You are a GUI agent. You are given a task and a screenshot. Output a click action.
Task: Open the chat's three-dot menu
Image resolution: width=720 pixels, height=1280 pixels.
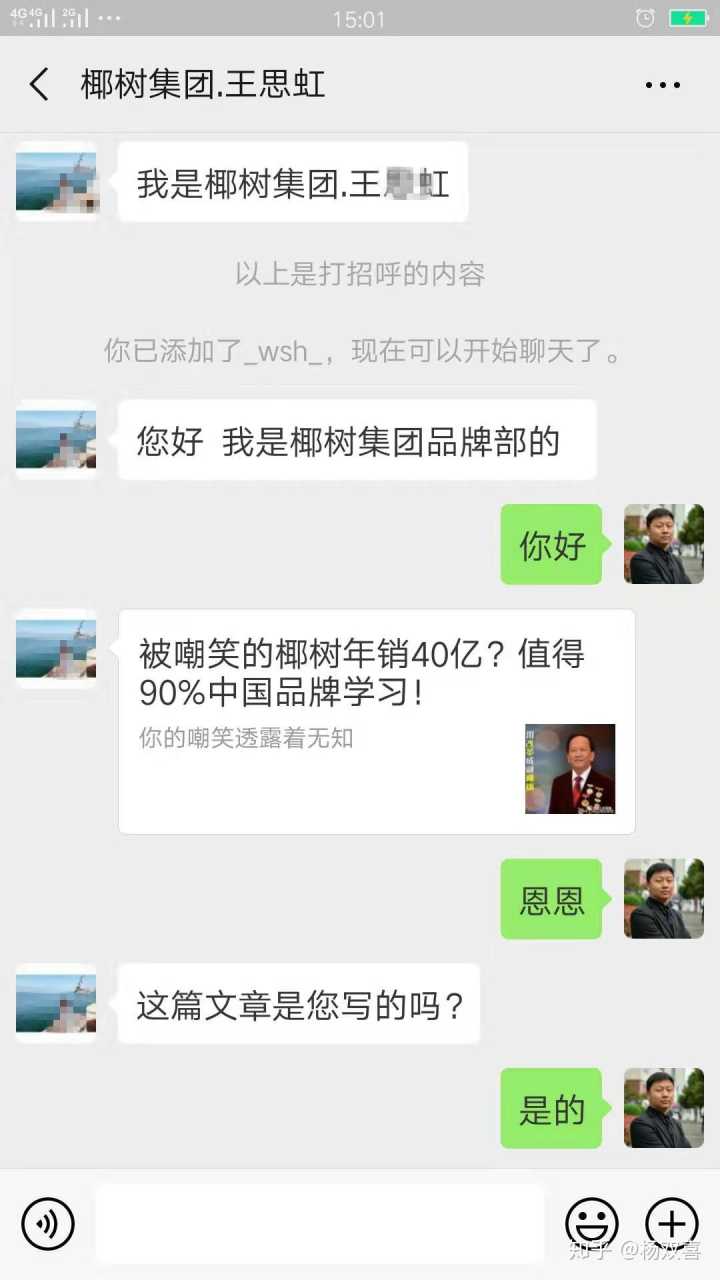pyautogui.click(x=663, y=85)
